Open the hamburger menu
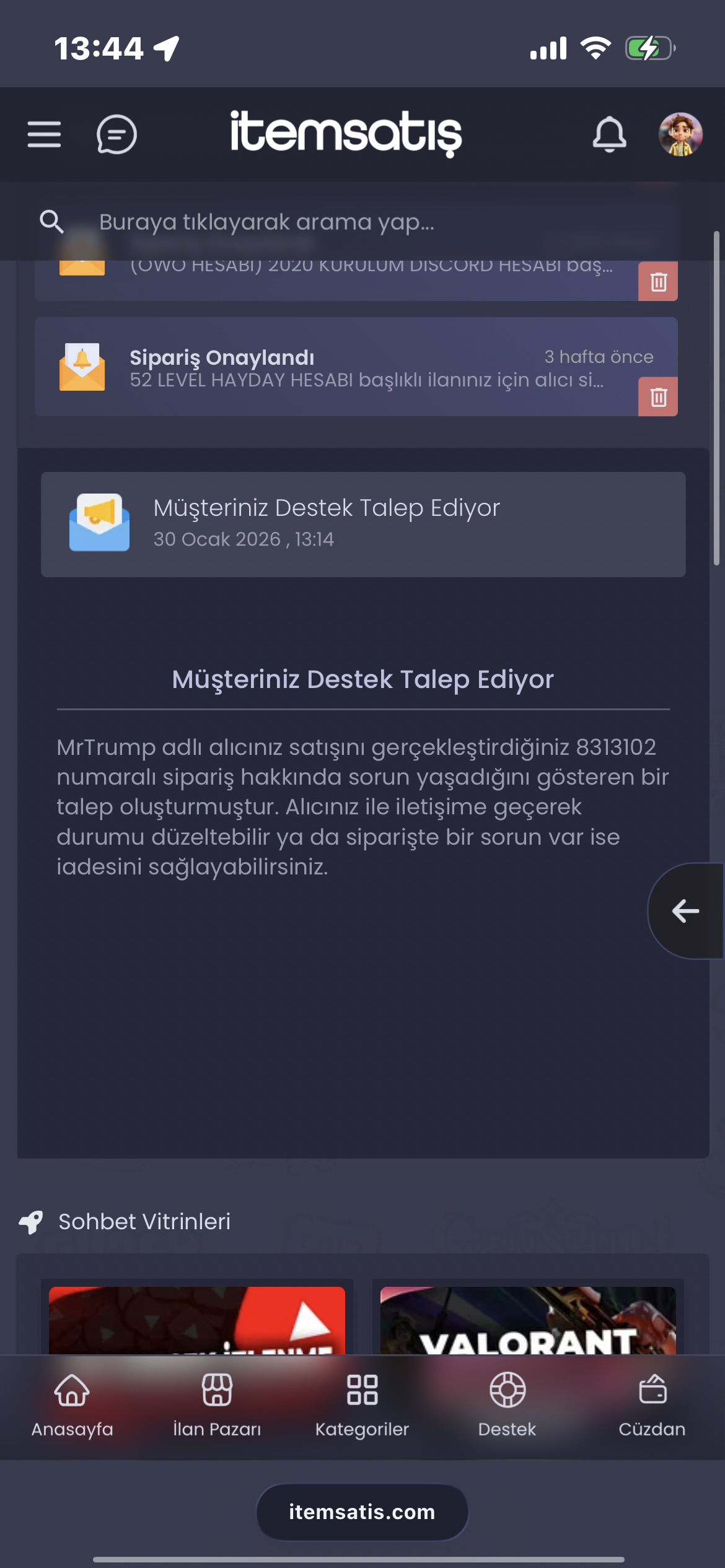725x1568 pixels. pos(44,134)
